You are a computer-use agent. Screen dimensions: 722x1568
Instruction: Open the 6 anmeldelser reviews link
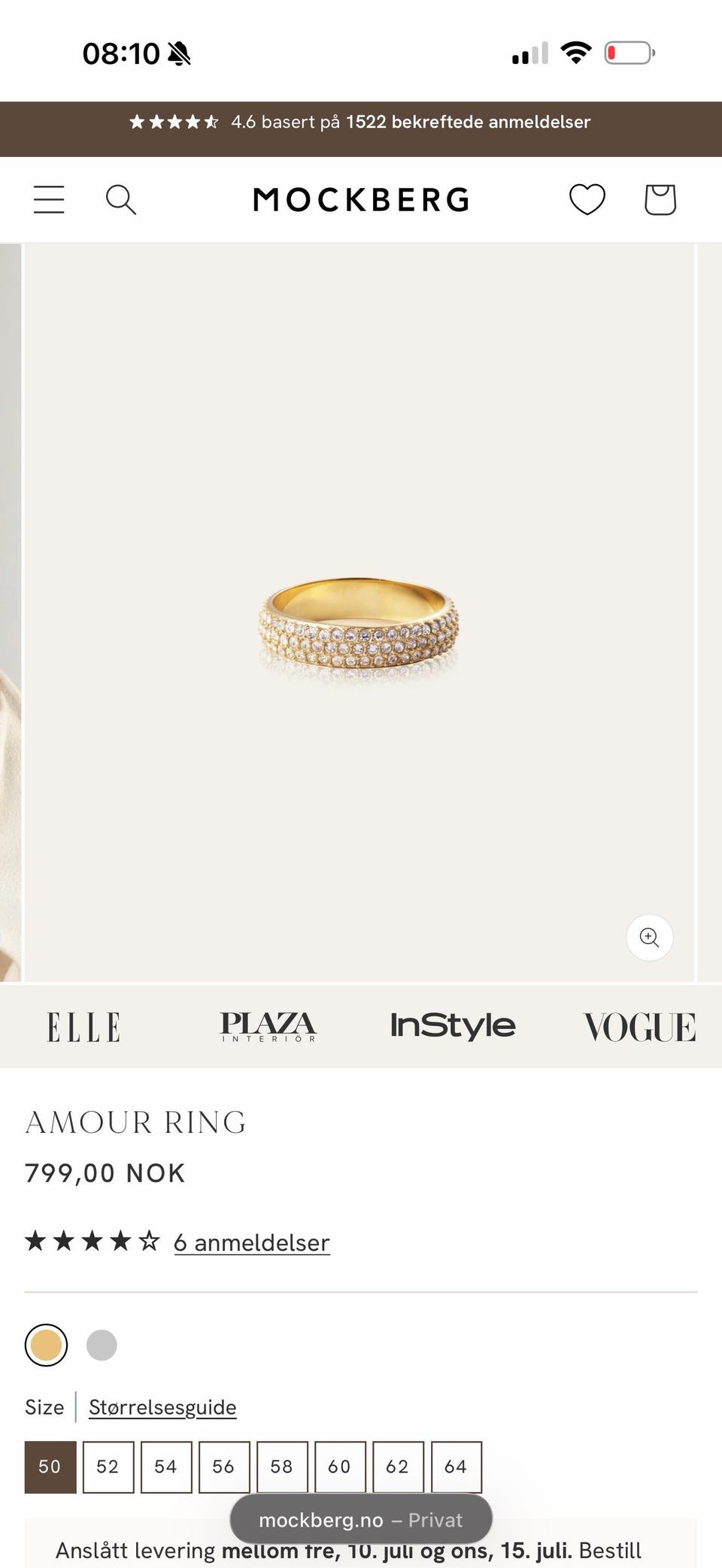point(251,1243)
